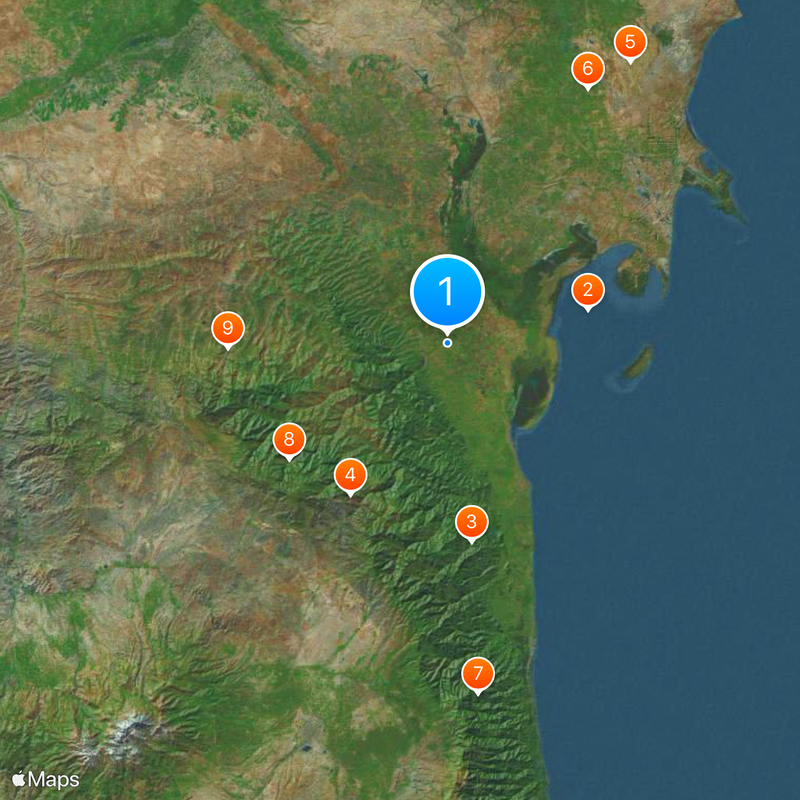The image size is (800, 800).
Task: Select orange pin number 4
Action: point(350,475)
